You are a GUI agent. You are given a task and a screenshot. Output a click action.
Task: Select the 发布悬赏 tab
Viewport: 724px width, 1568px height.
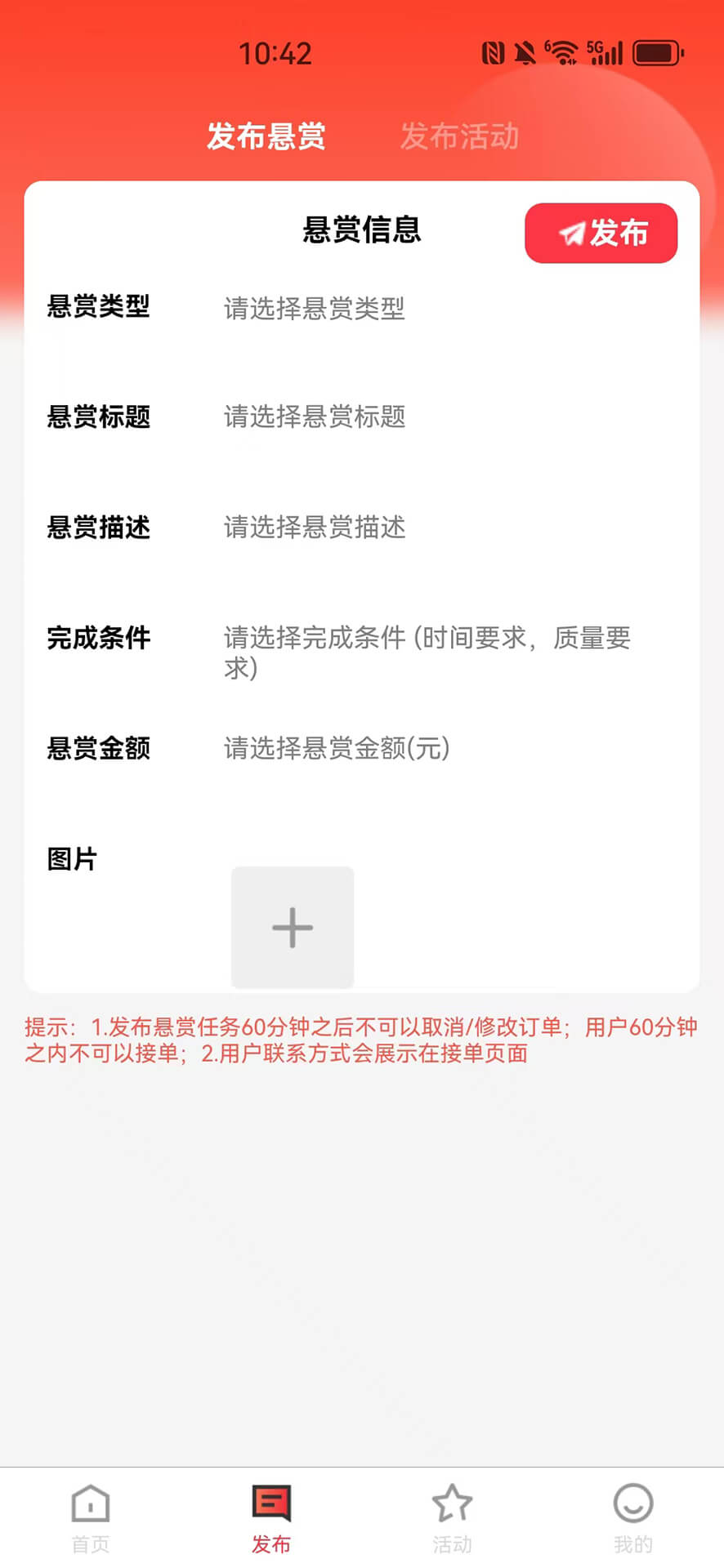point(266,136)
